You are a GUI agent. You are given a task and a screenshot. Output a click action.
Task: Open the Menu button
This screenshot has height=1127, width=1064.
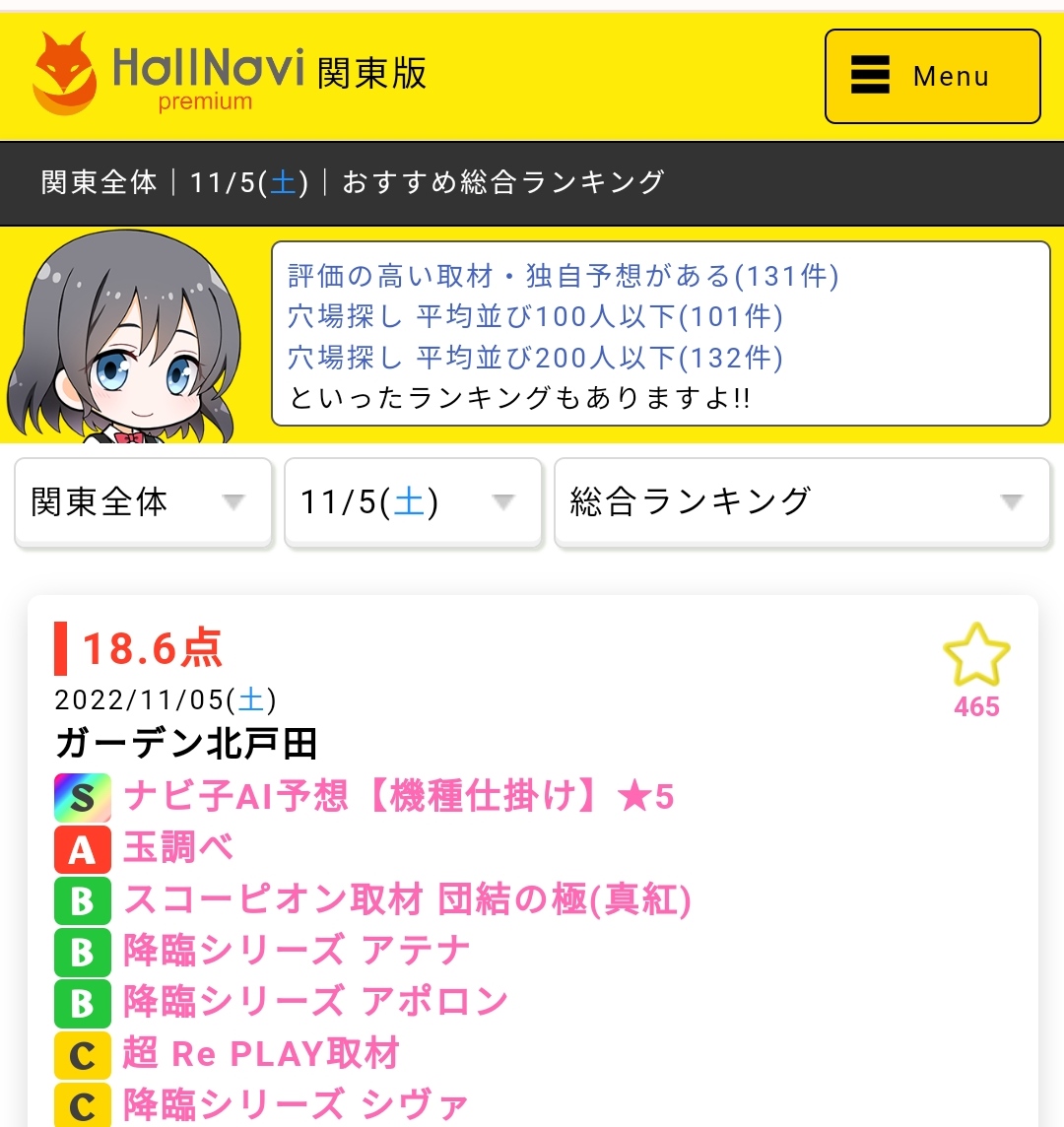pyautogui.click(x=932, y=76)
